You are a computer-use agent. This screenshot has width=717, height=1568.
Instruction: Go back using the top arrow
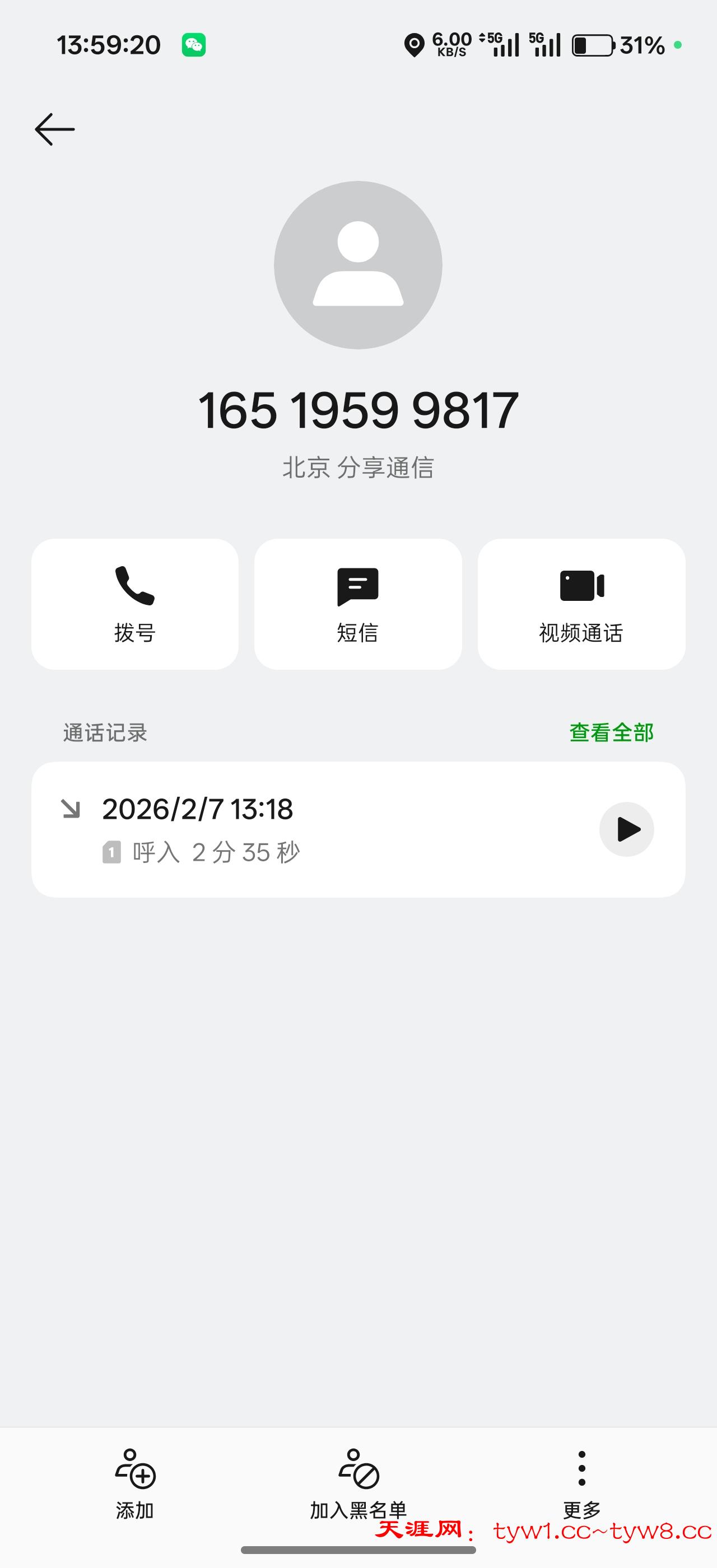pos(55,129)
